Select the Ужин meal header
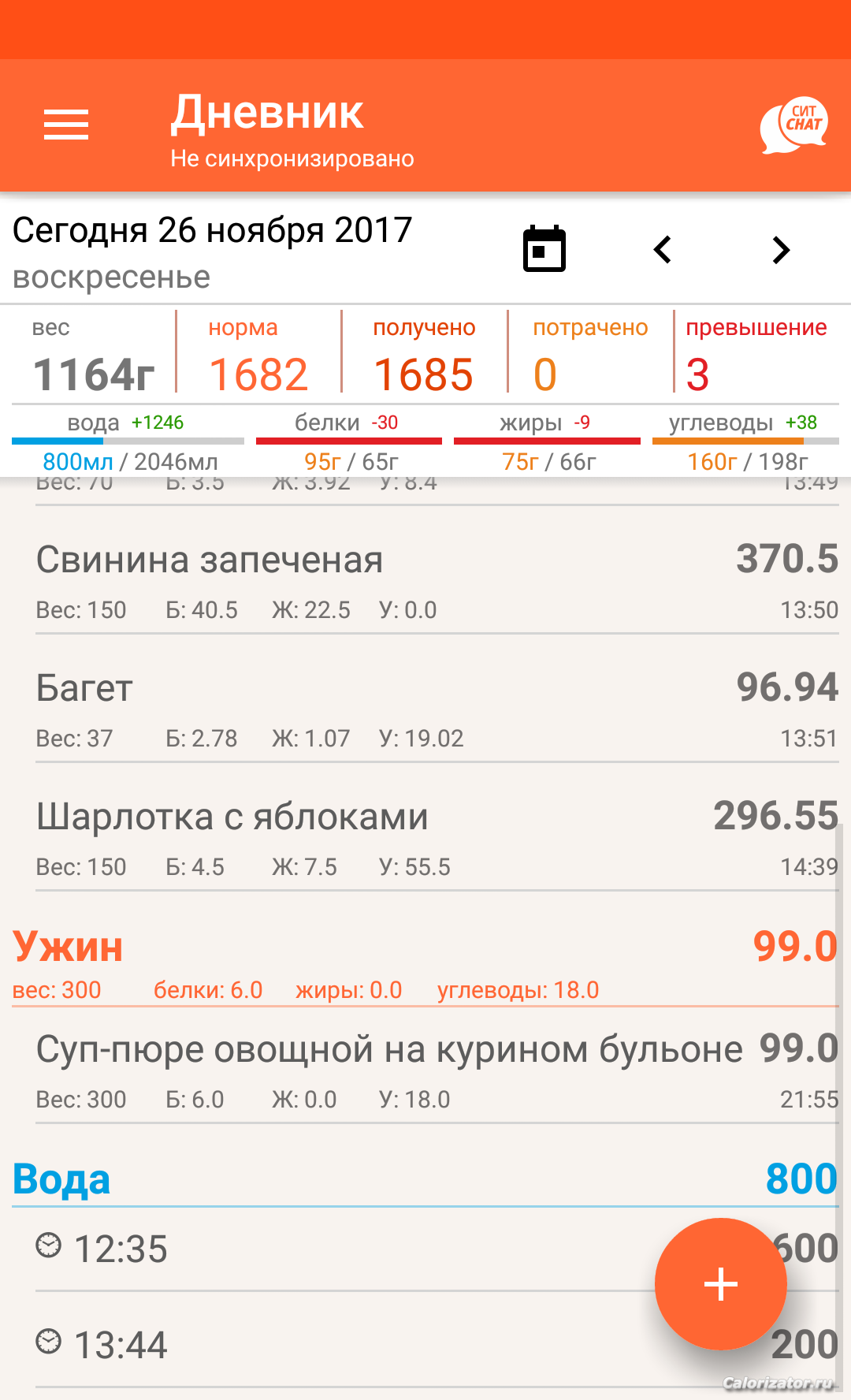This screenshot has width=851, height=1400. (425, 963)
